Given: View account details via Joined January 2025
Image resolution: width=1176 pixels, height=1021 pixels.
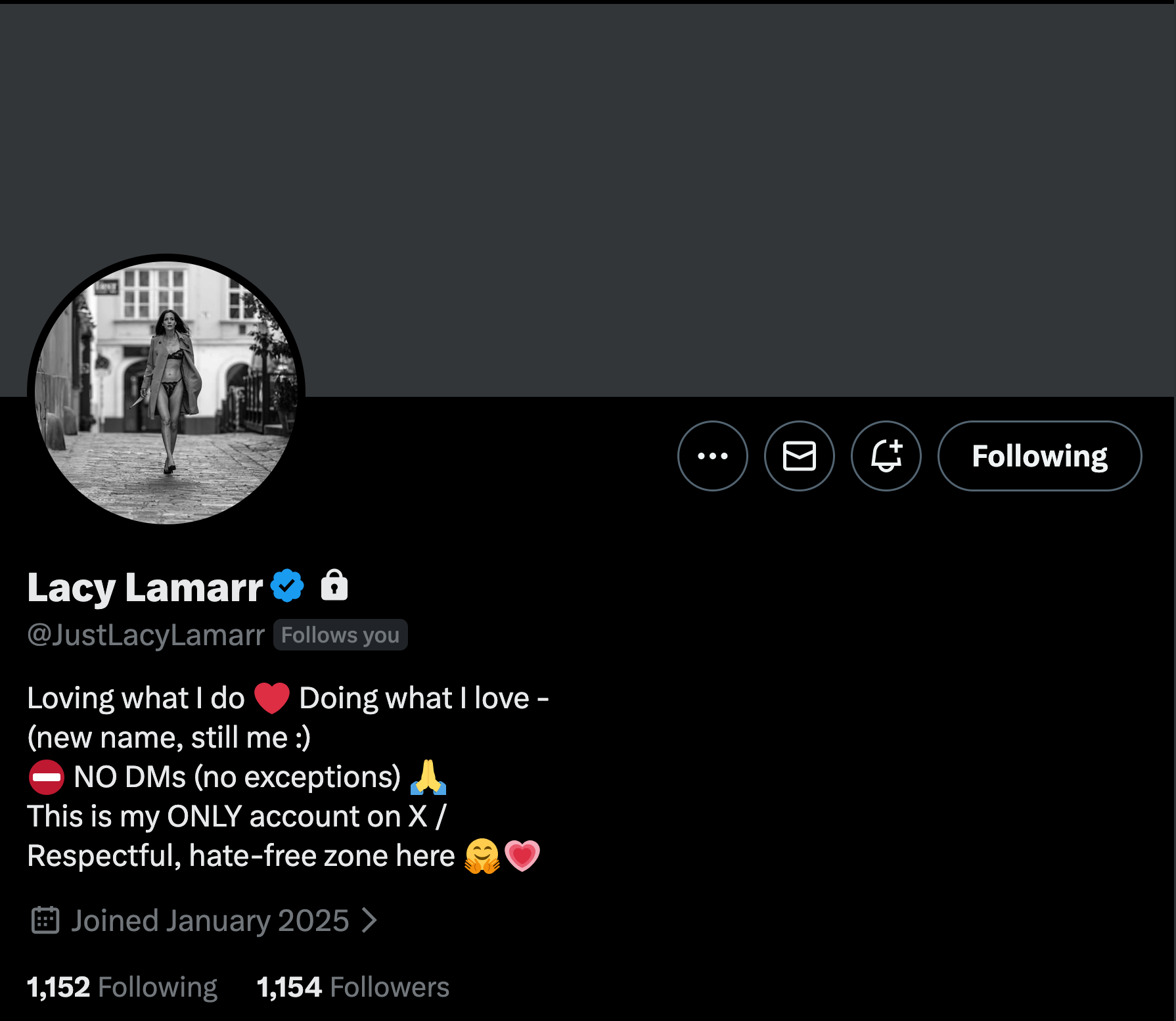Looking at the screenshot, I should tap(210, 920).
